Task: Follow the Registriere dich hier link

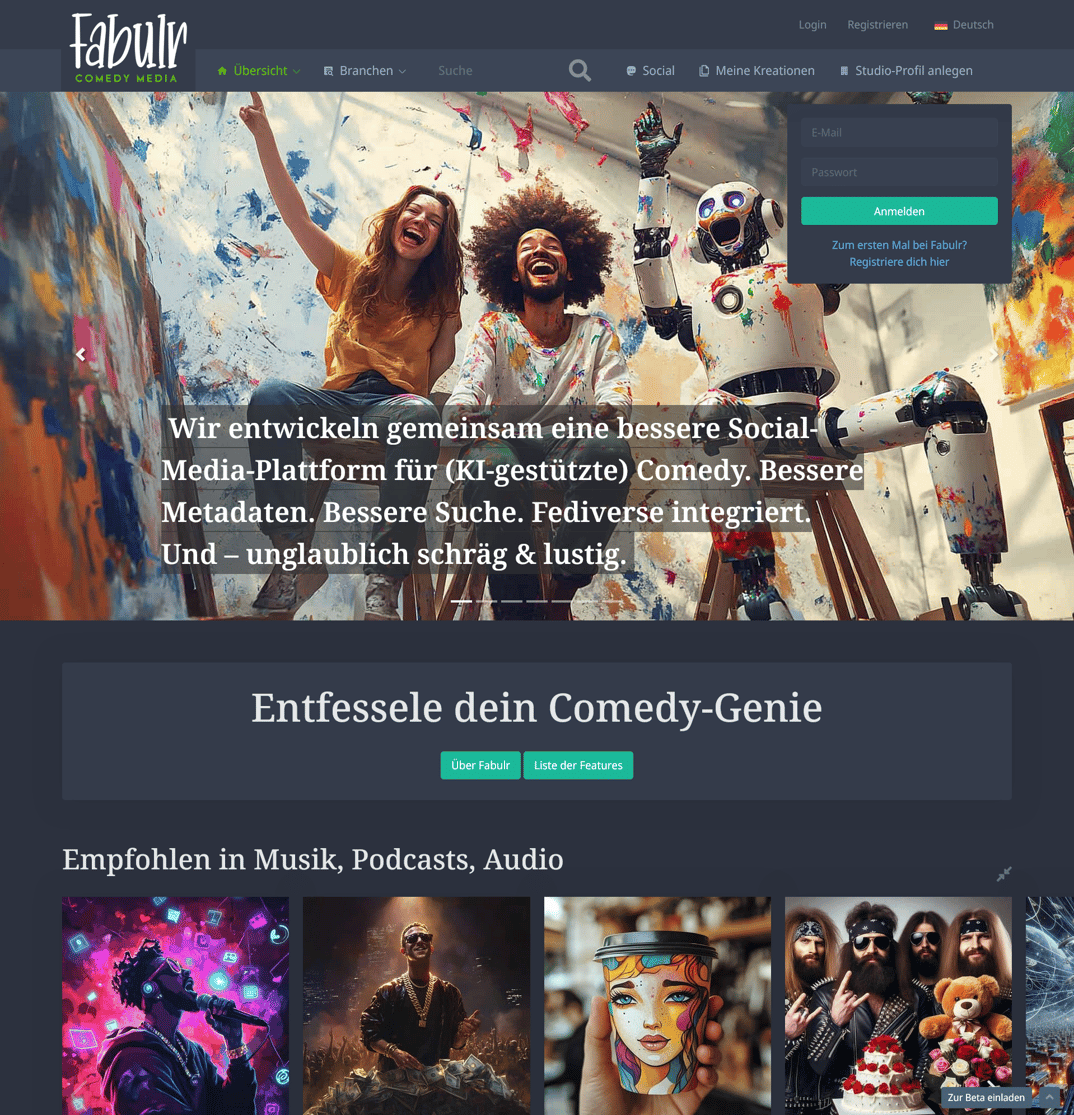Action: pyautogui.click(x=899, y=262)
